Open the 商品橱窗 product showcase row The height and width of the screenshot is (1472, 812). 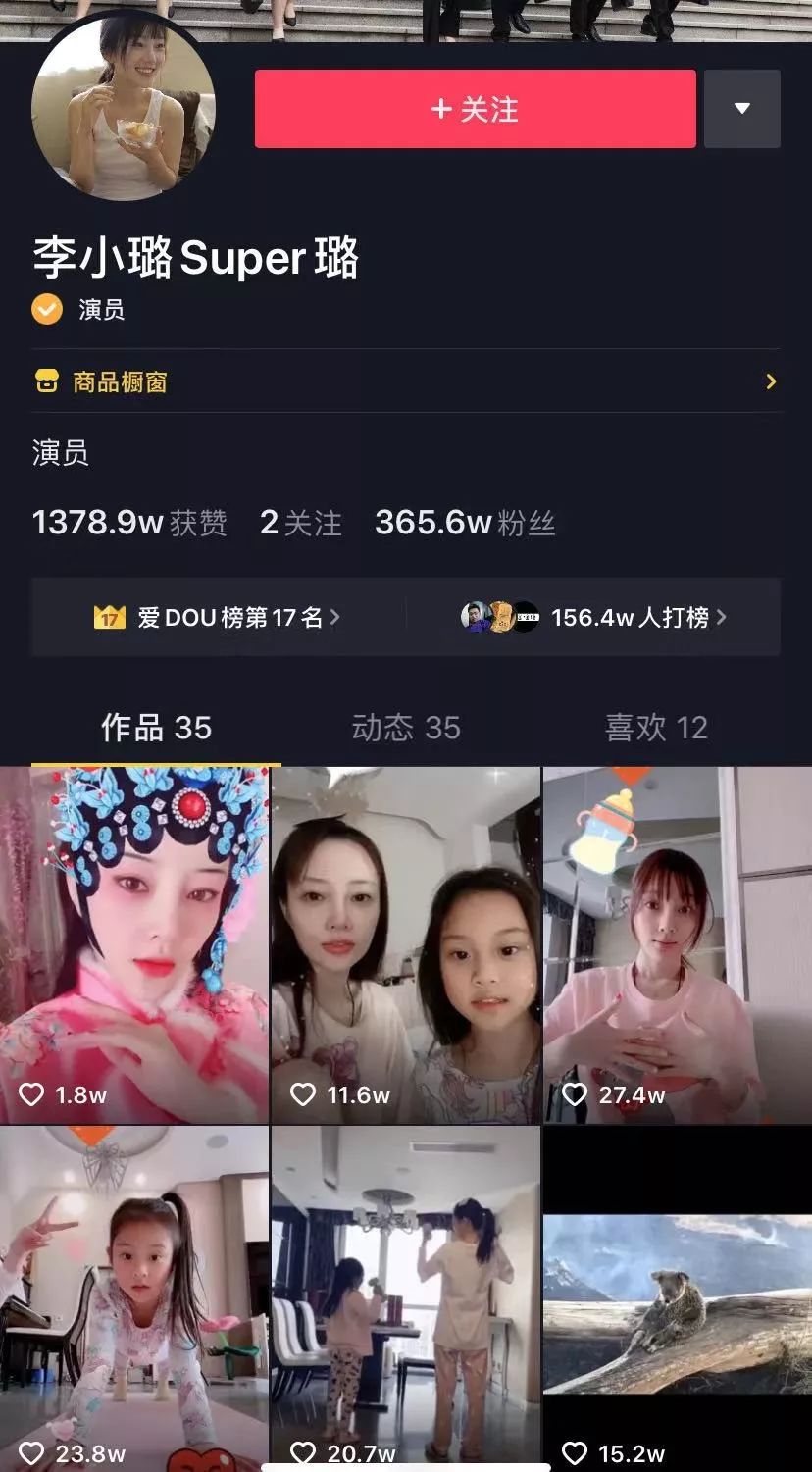point(405,381)
